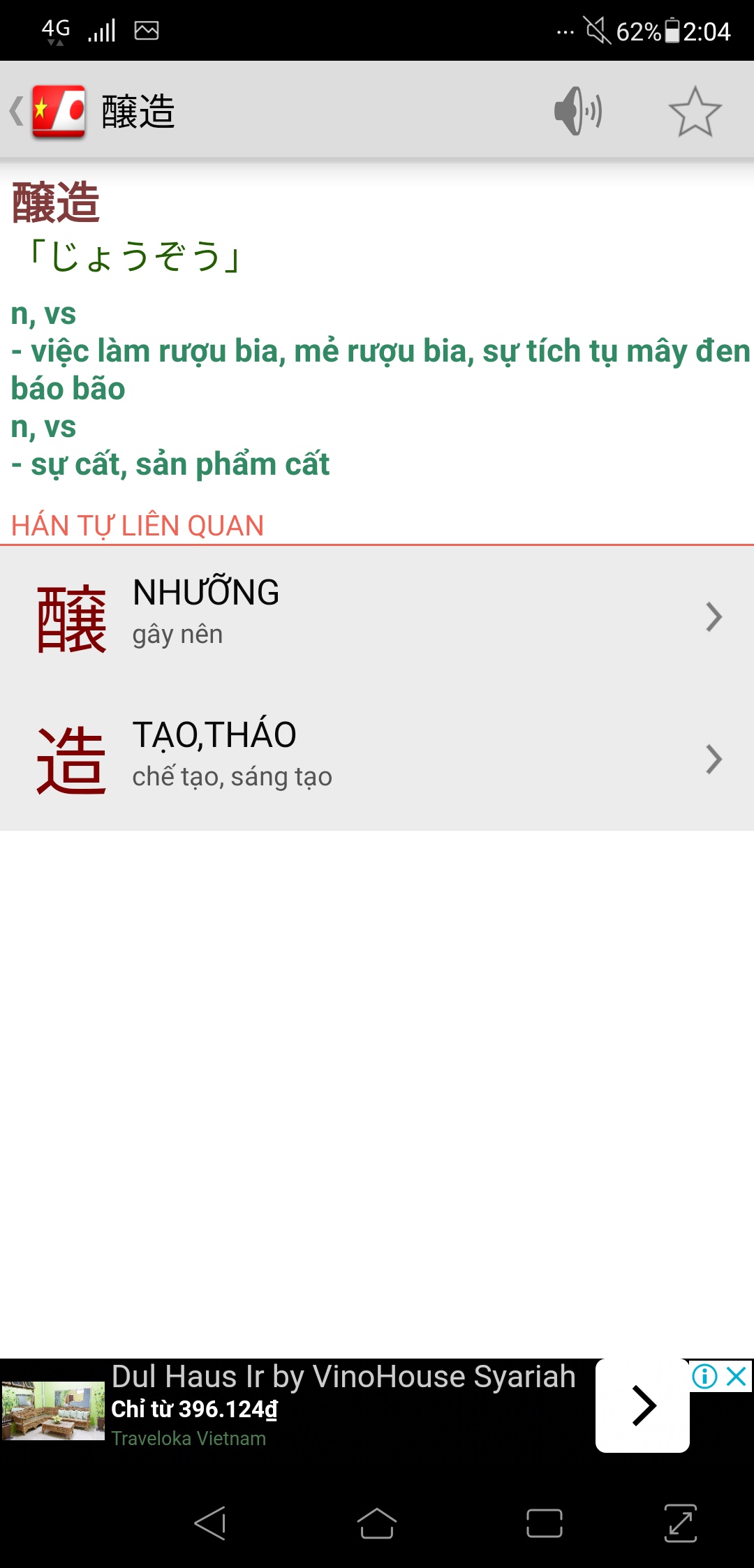Image resolution: width=754 pixels, height=1568 pixels.
Task: Go back using the app logo arrow
Action: [47, 112]
